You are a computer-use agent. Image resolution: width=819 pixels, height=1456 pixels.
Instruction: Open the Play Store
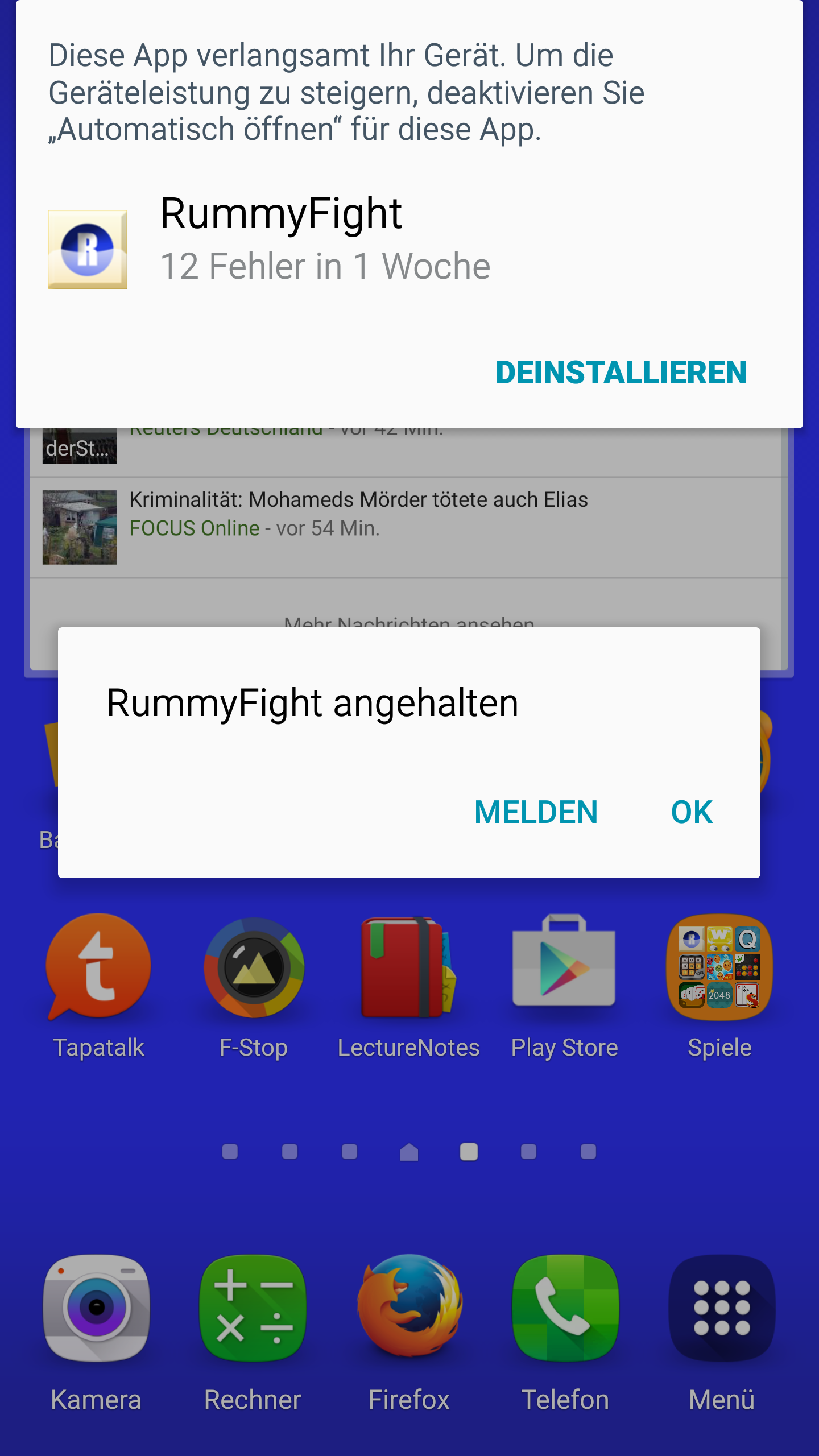pyautogui.click(x=564, y=986)
